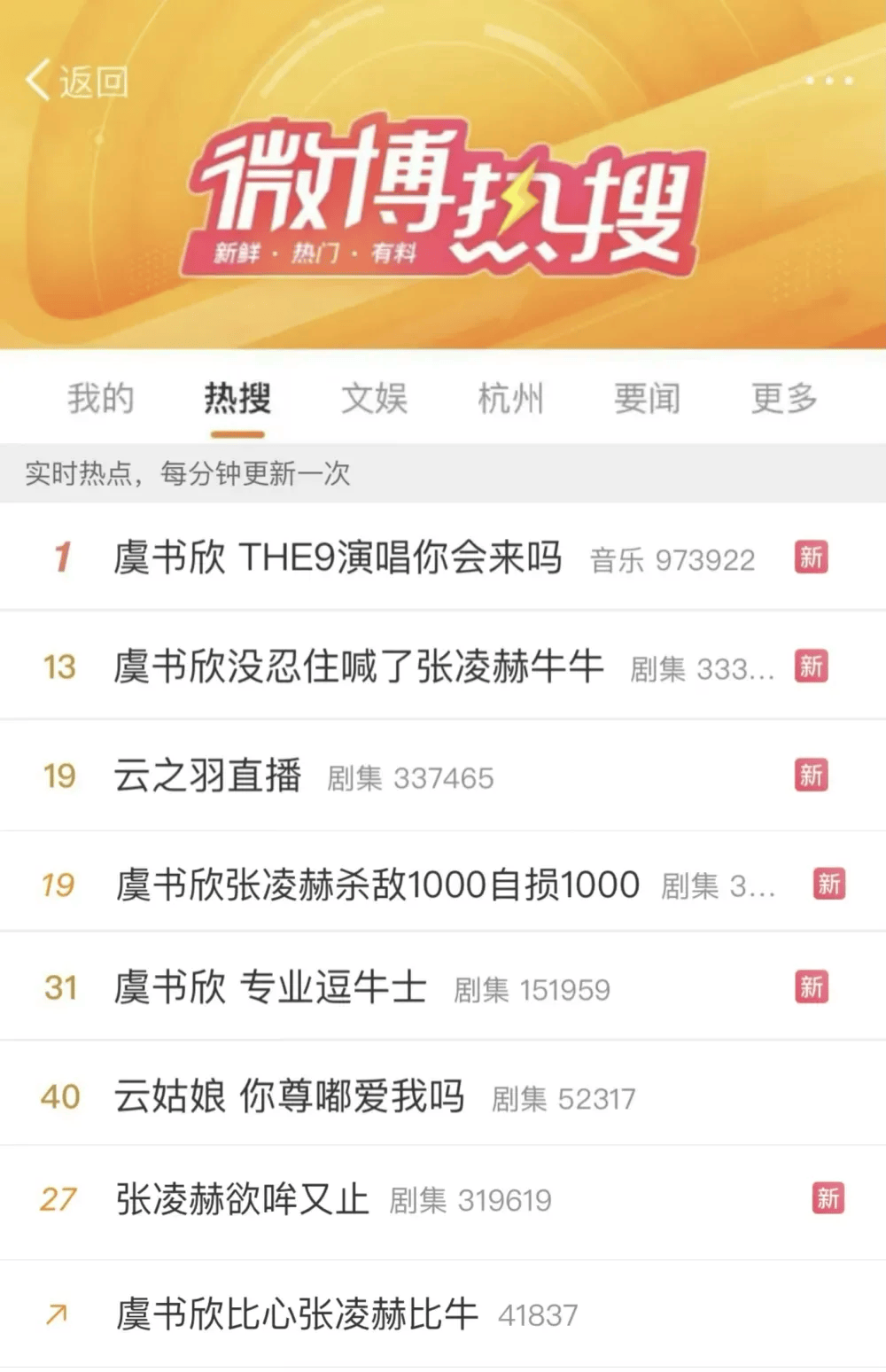Go back using the 返回 arrow
The height and width of the screenshot is (1372, 886).
[75, 82]
